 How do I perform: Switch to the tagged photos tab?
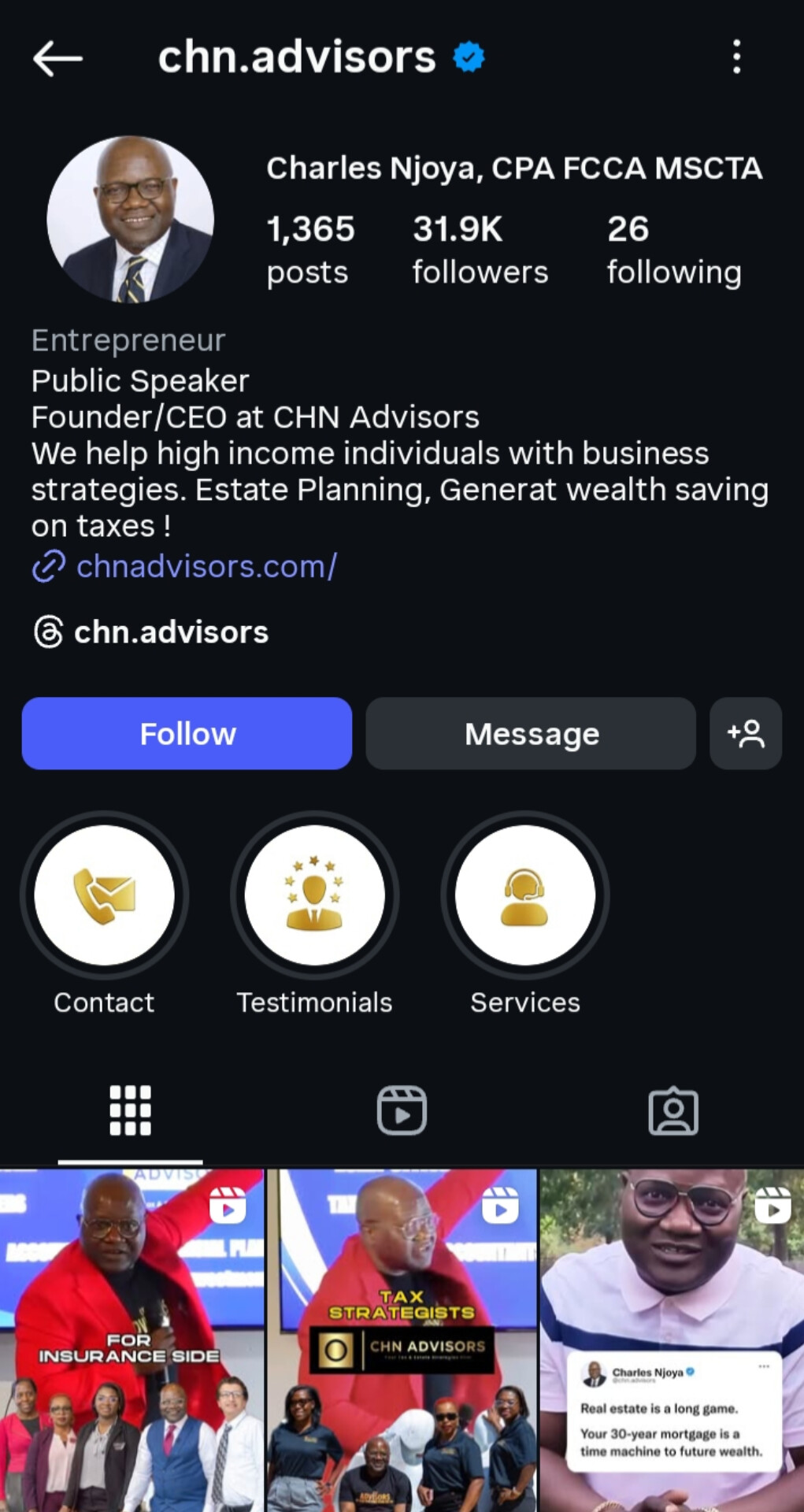tap(672, 1110)
